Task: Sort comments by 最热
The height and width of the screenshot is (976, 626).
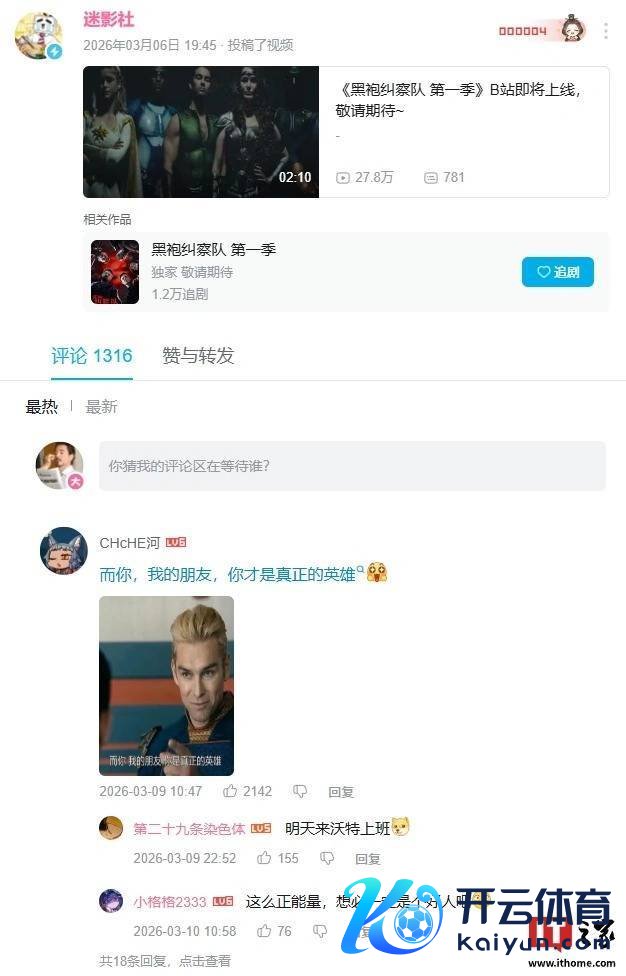Action: (41, 407)
